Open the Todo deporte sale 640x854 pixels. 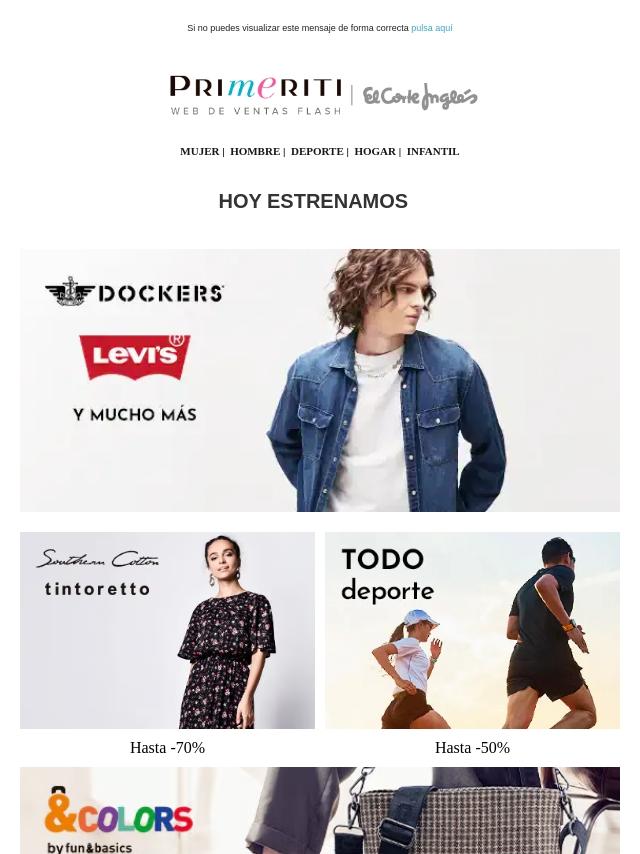click(472, 630)
